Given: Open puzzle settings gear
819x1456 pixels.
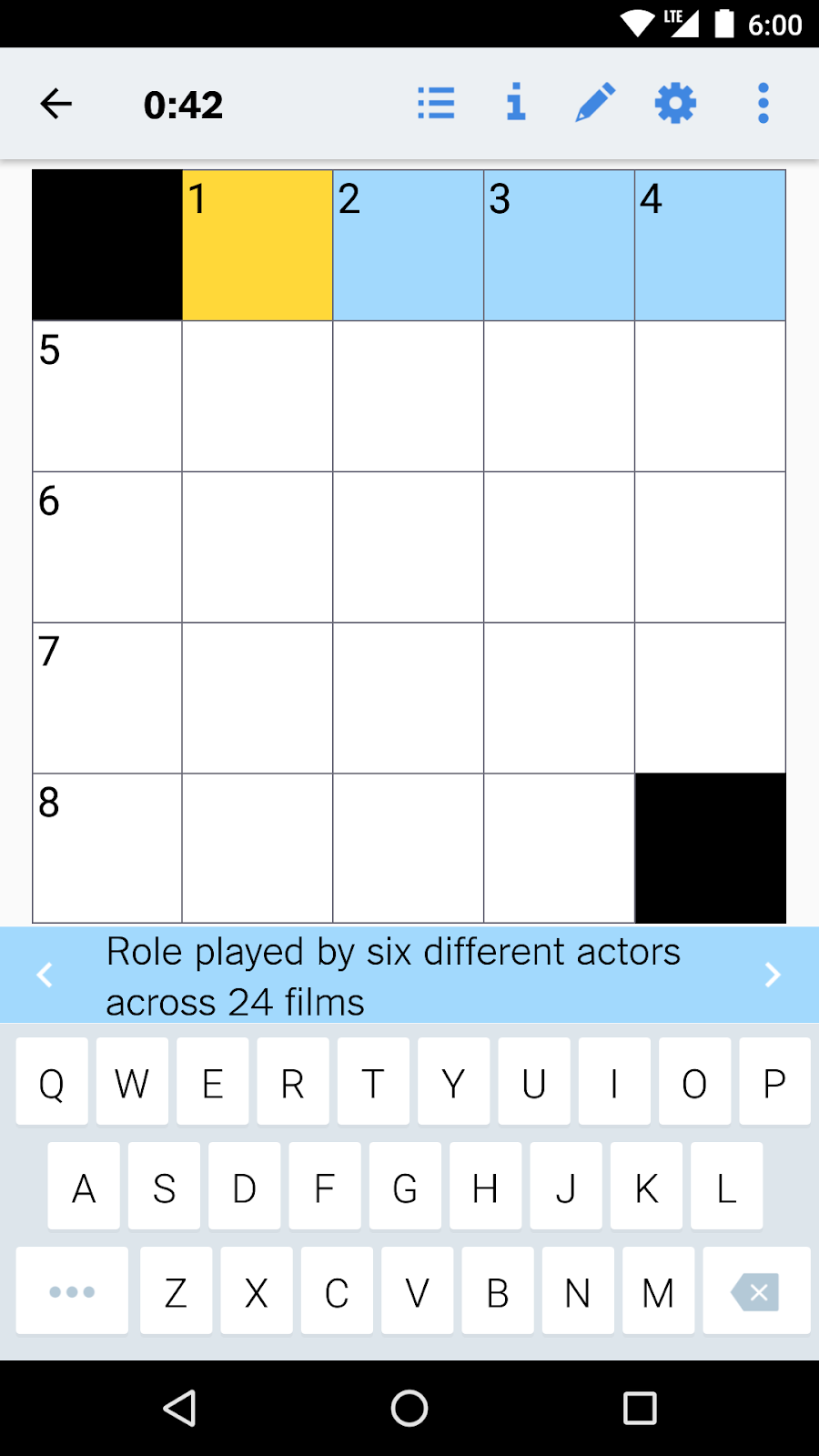Looking at the screenshot, I should pos(675,104).
